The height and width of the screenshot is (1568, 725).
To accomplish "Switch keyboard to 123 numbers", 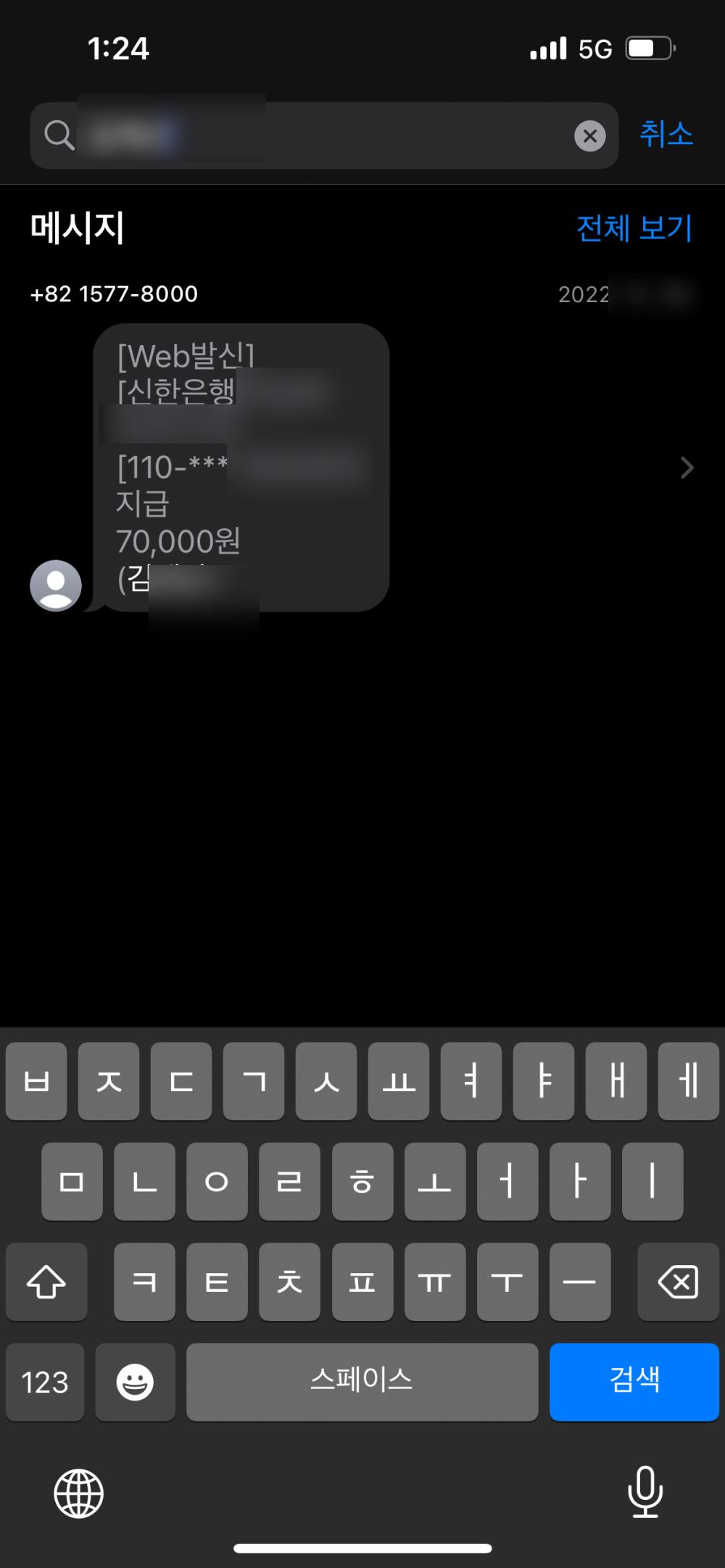I will [x=45, y=1381].
